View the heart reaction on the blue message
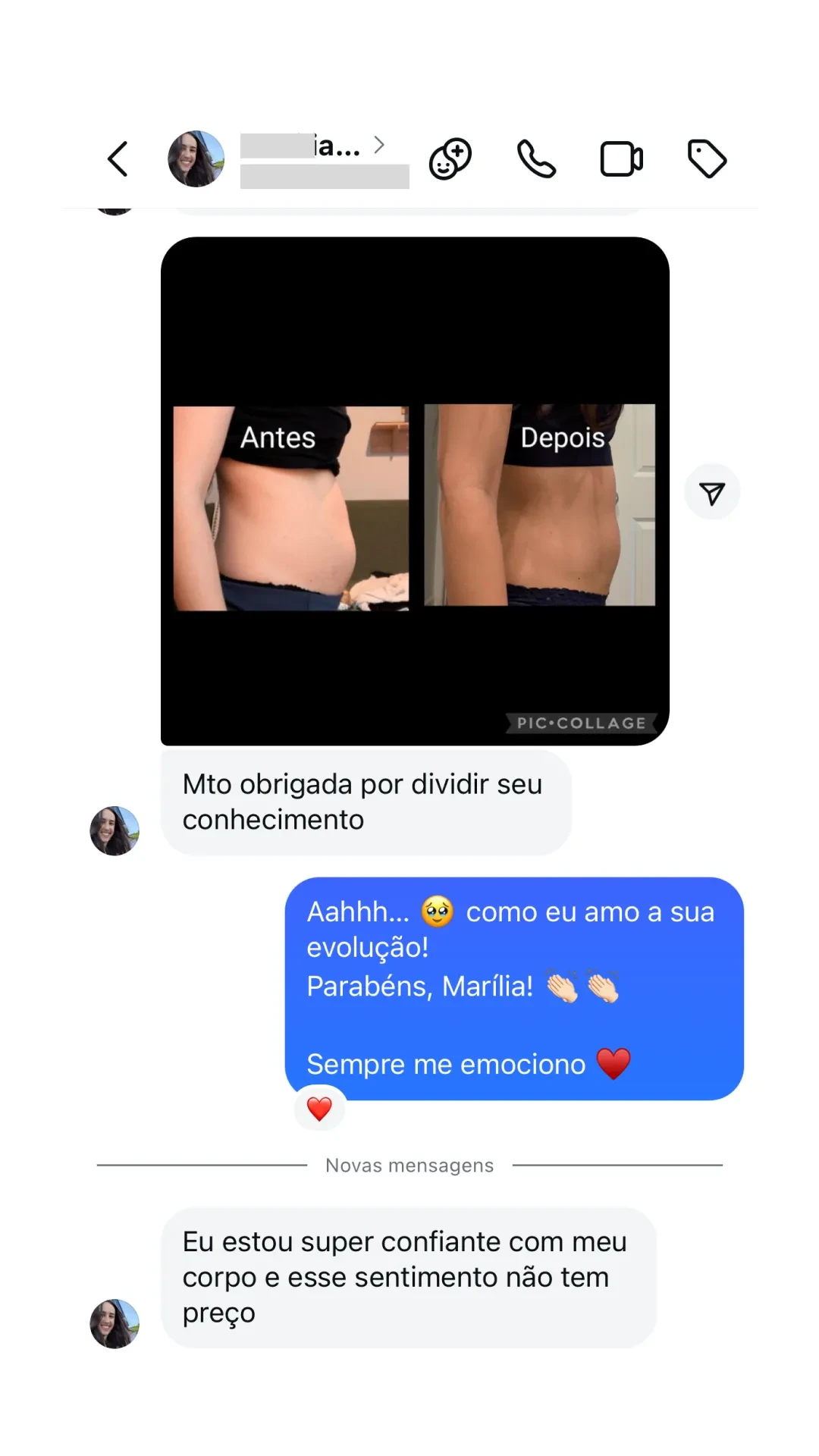This screenshot has width=819, height=1456. [319, 1109]
